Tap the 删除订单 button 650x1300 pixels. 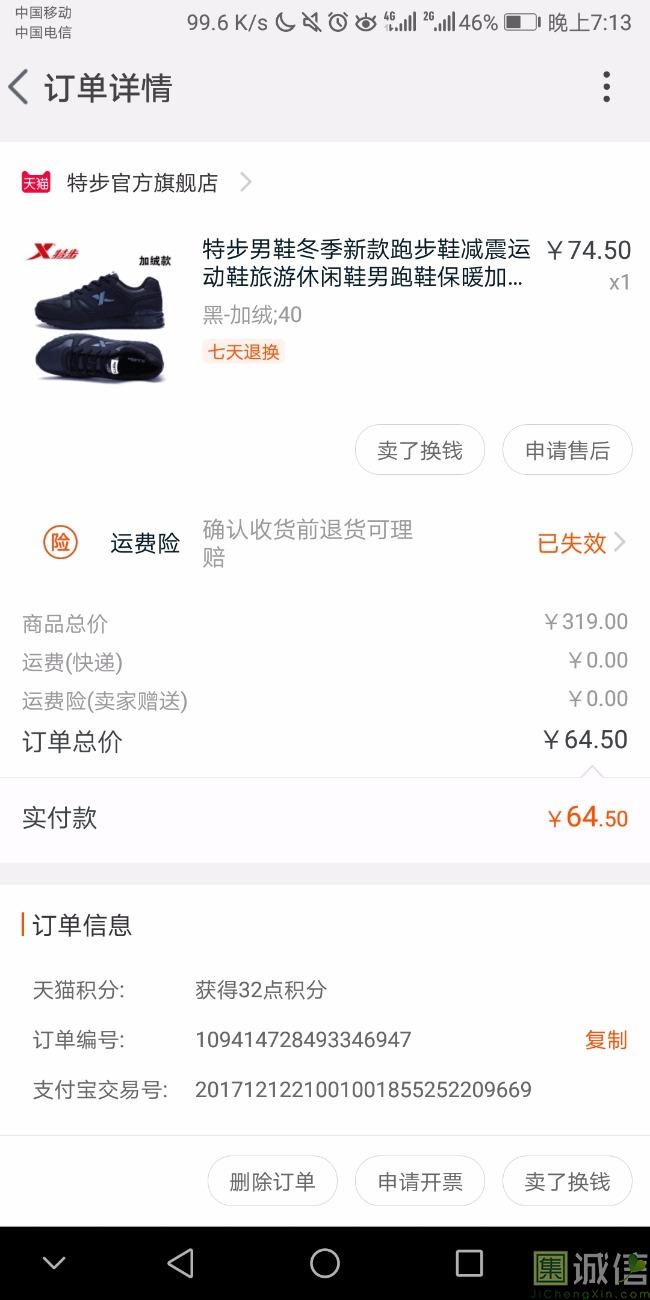(x=272, y=1182)
